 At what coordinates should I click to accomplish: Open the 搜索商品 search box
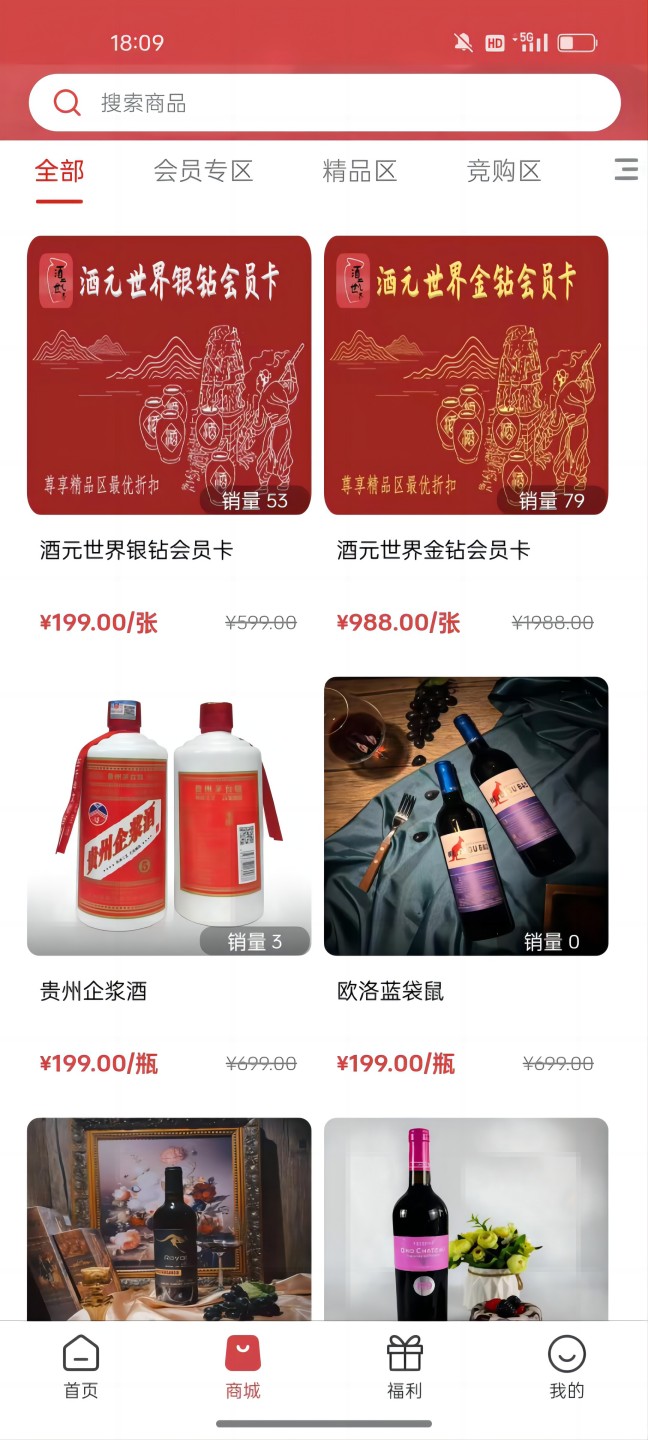324,103
